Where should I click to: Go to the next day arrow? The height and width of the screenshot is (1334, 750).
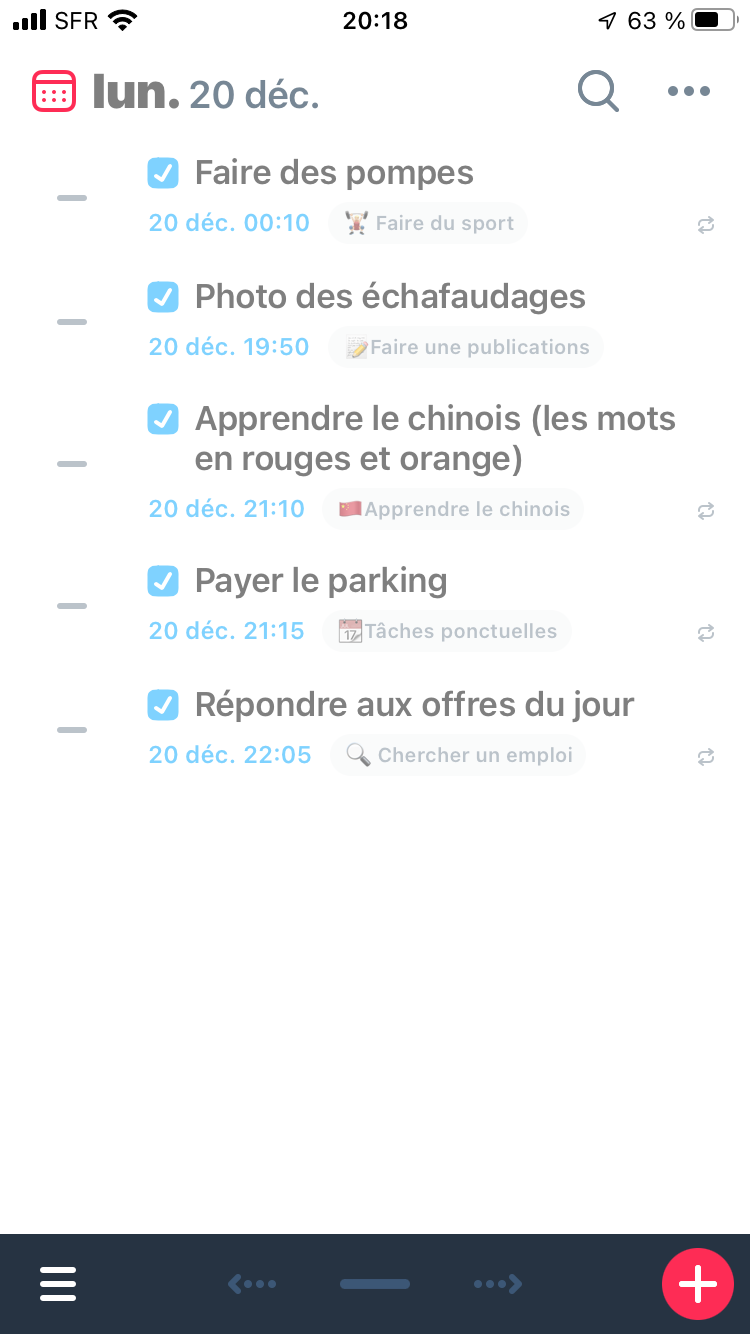point(497,1283)
